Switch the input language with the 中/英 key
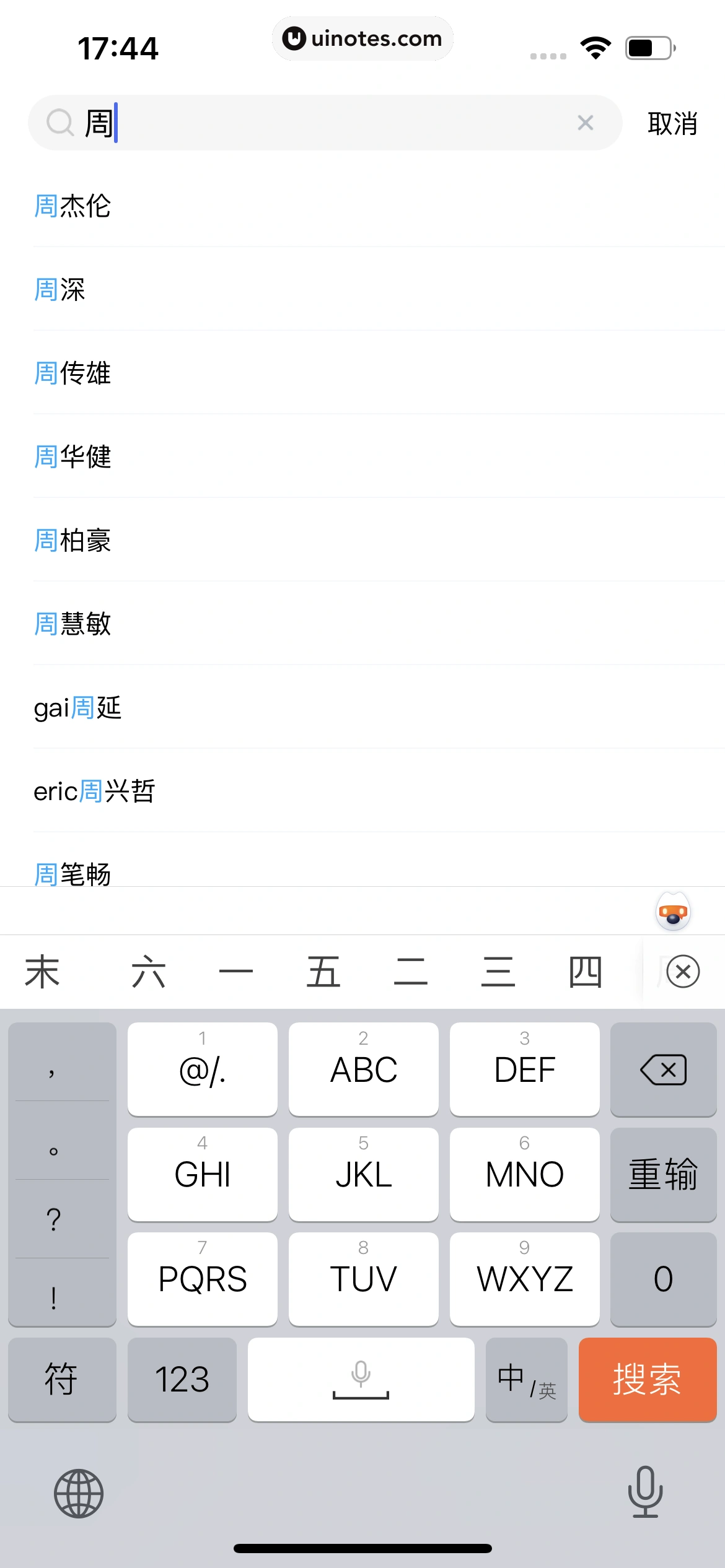The width and height of the screenshot is (725, 1568). pyautogui.click(x=526, y=1380)
